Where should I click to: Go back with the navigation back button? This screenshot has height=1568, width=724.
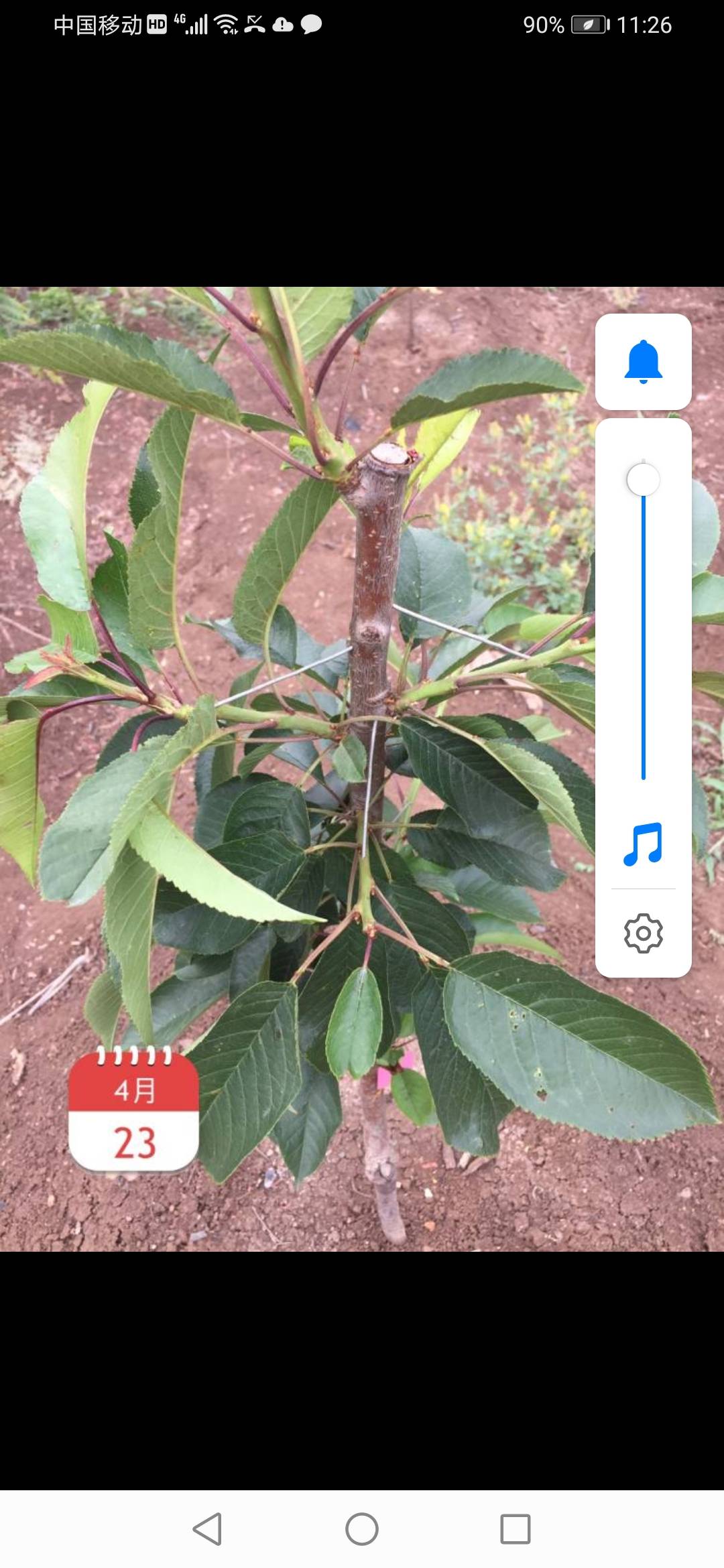pos(207,1529)
